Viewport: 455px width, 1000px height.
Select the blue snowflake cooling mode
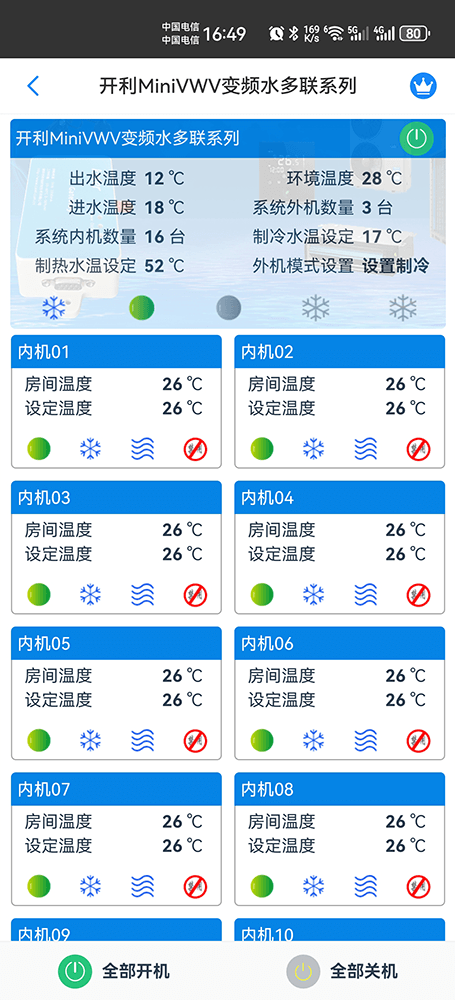(x=54, y=307)
